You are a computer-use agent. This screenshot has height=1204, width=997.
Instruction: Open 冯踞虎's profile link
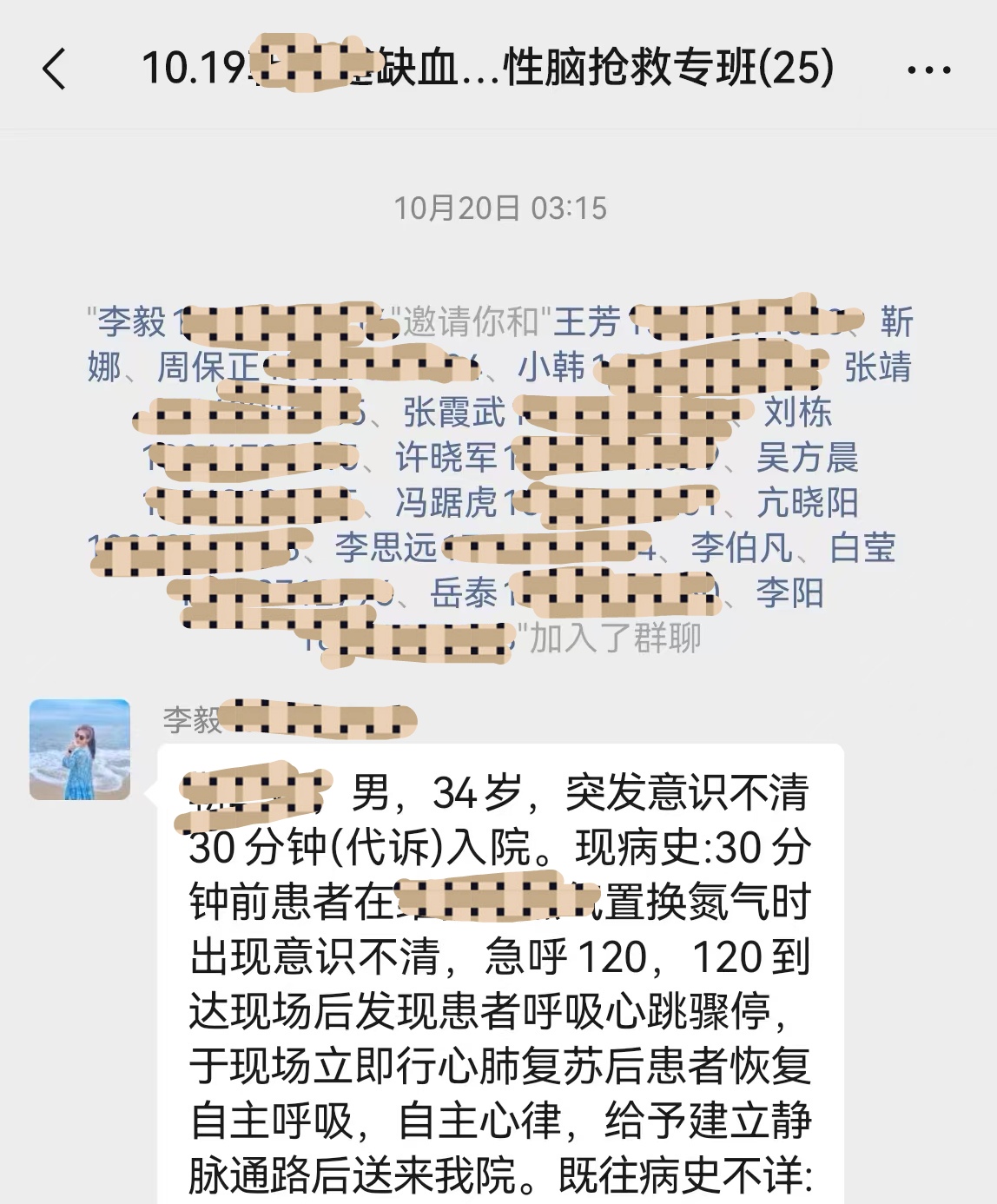pyautogui.click(x=446, y=502)
